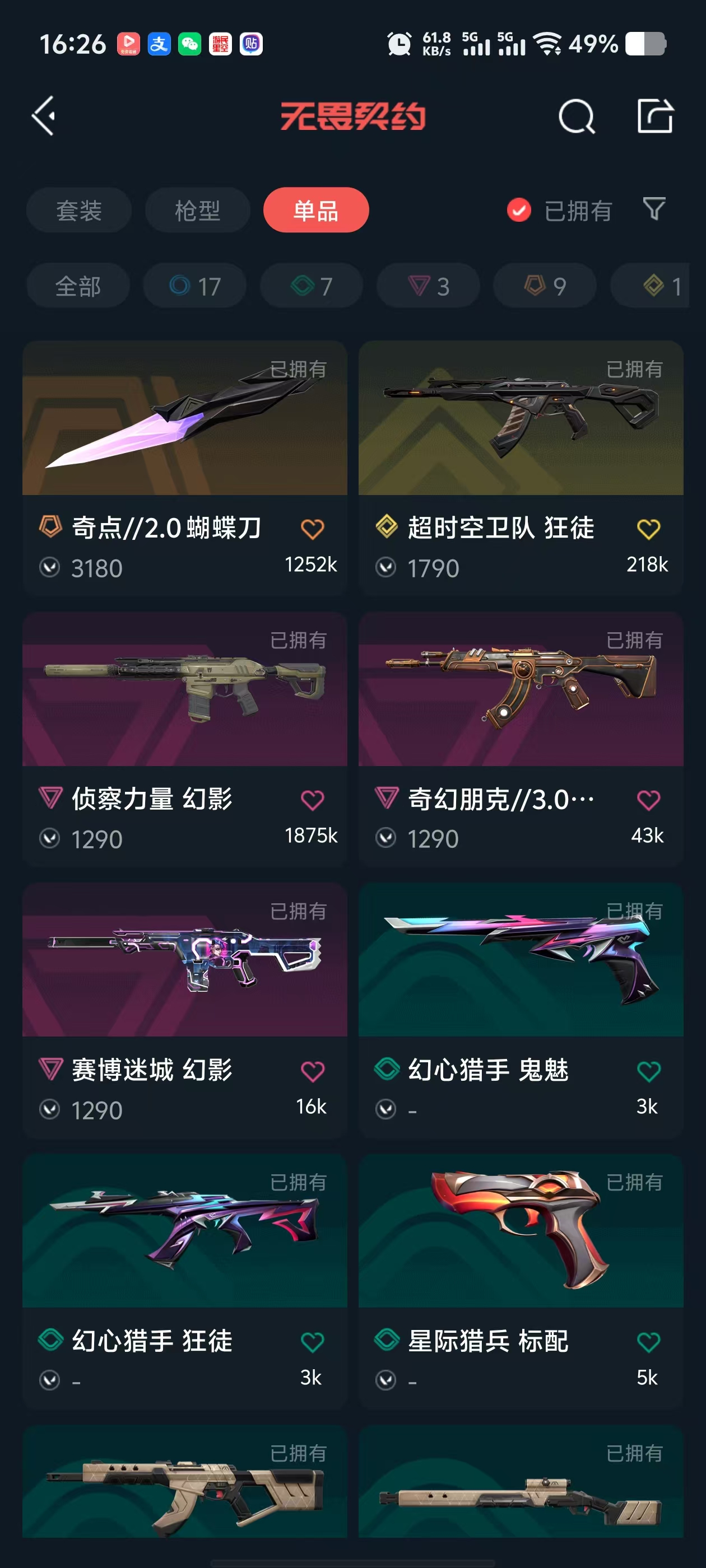Switch to the 枪型 tab
The width and height of the screenshot is (706, 1568).
tap(197, 211)
